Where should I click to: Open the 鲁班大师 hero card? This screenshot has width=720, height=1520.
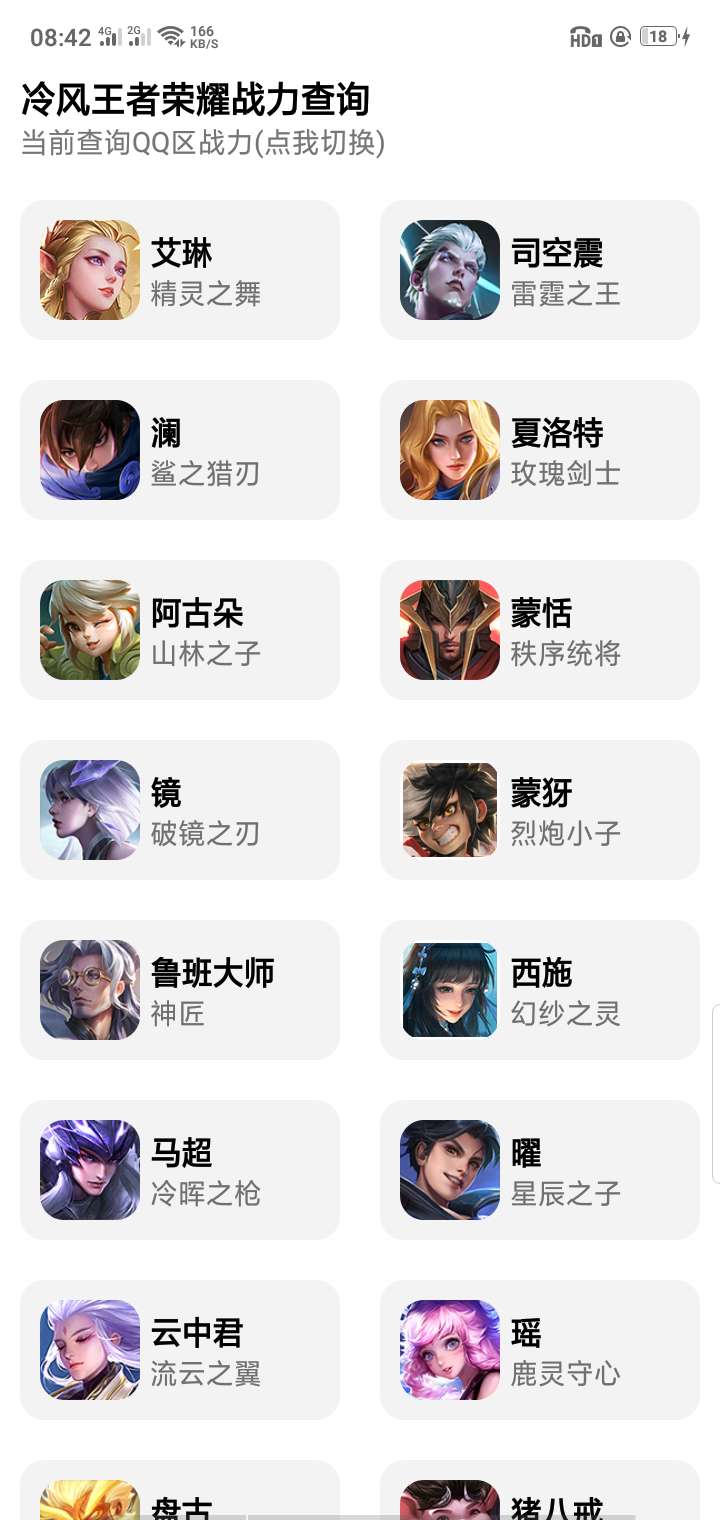[180, 990]
